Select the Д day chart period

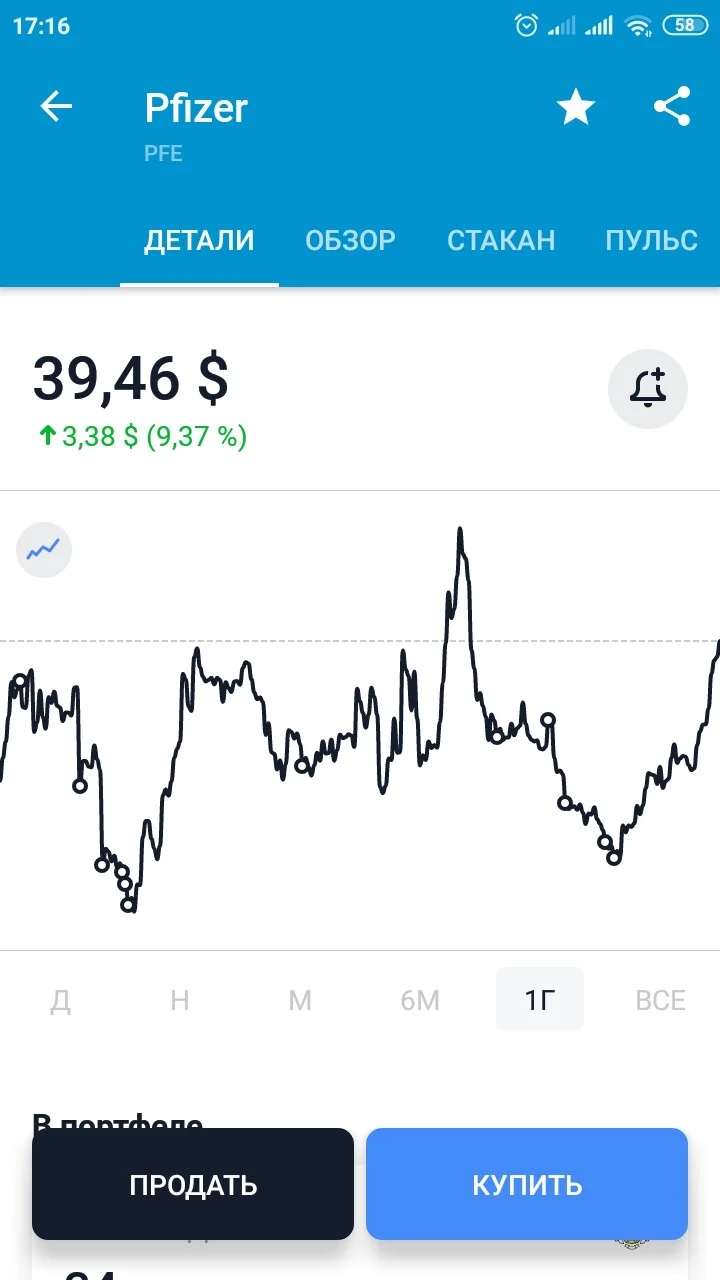coord(61,1000)
